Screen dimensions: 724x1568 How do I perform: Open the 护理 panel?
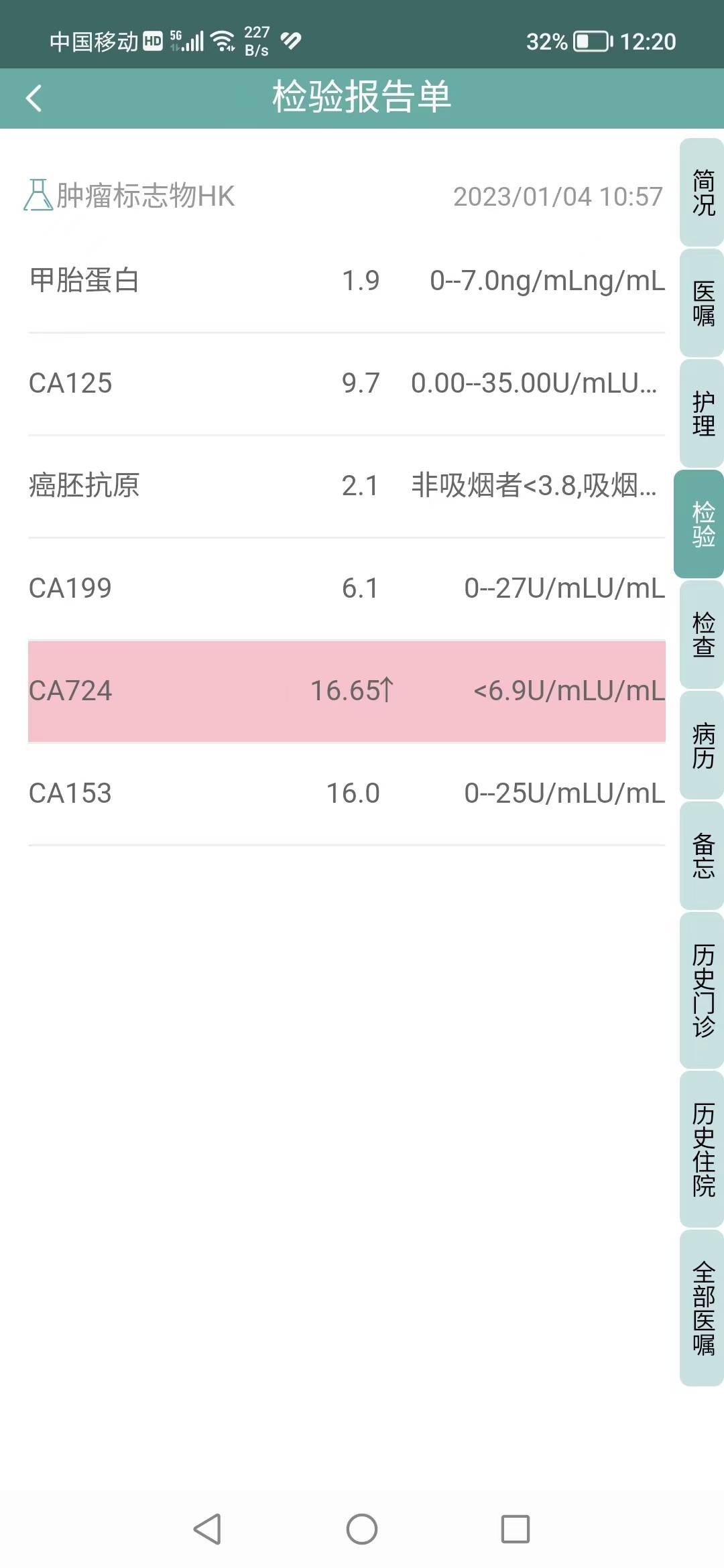[700, 412]
